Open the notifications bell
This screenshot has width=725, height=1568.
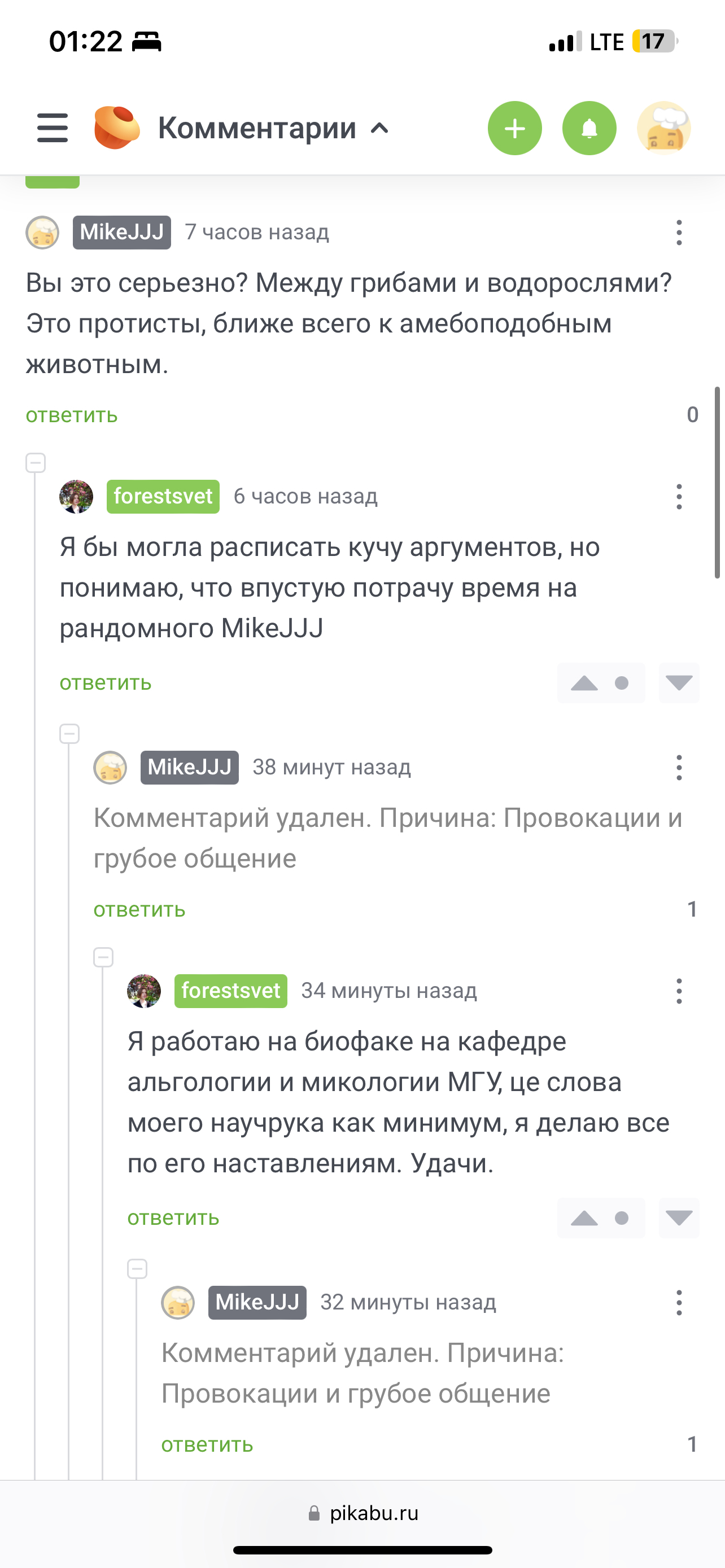point(589,129)
